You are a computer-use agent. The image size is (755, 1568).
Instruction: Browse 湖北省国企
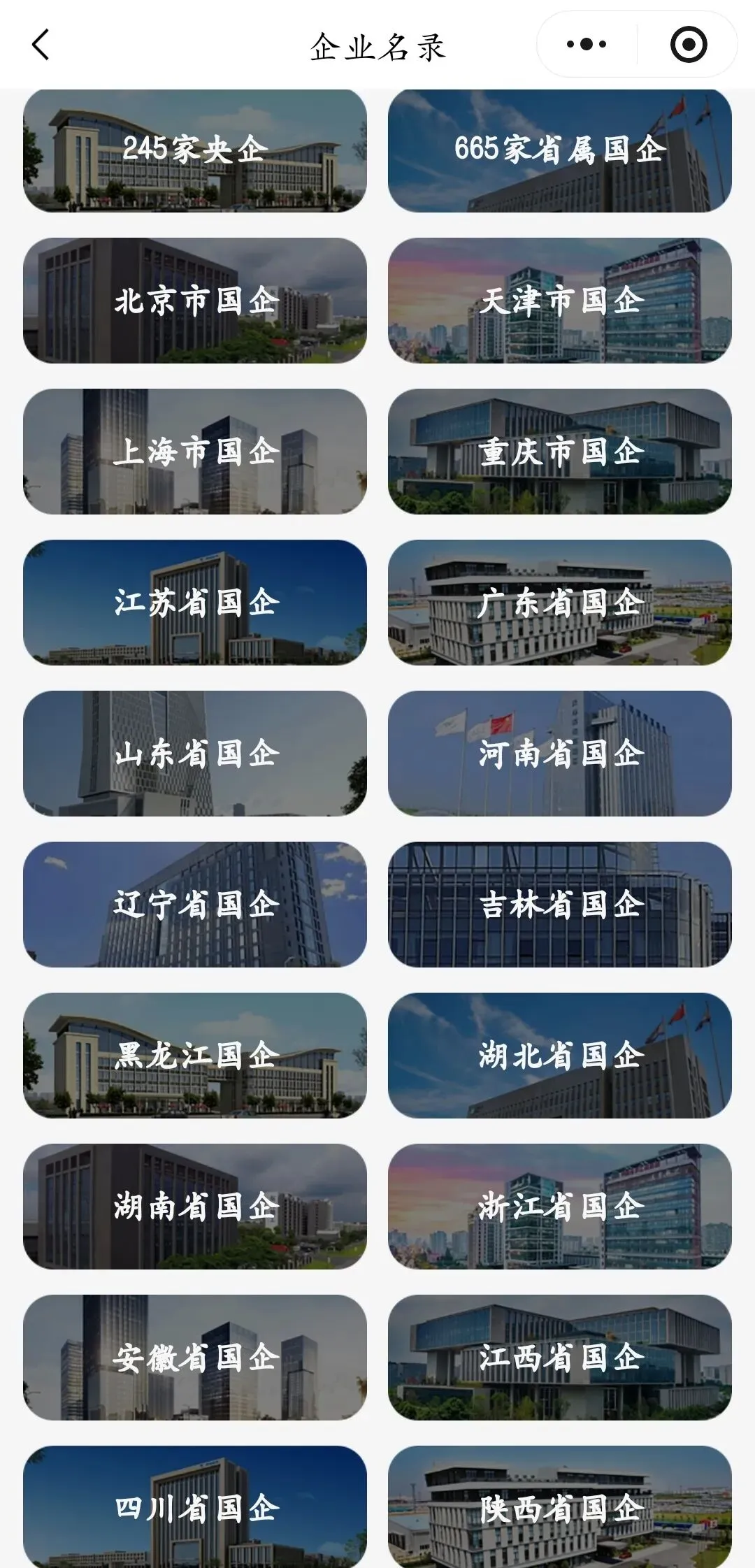coord(560,1056)
